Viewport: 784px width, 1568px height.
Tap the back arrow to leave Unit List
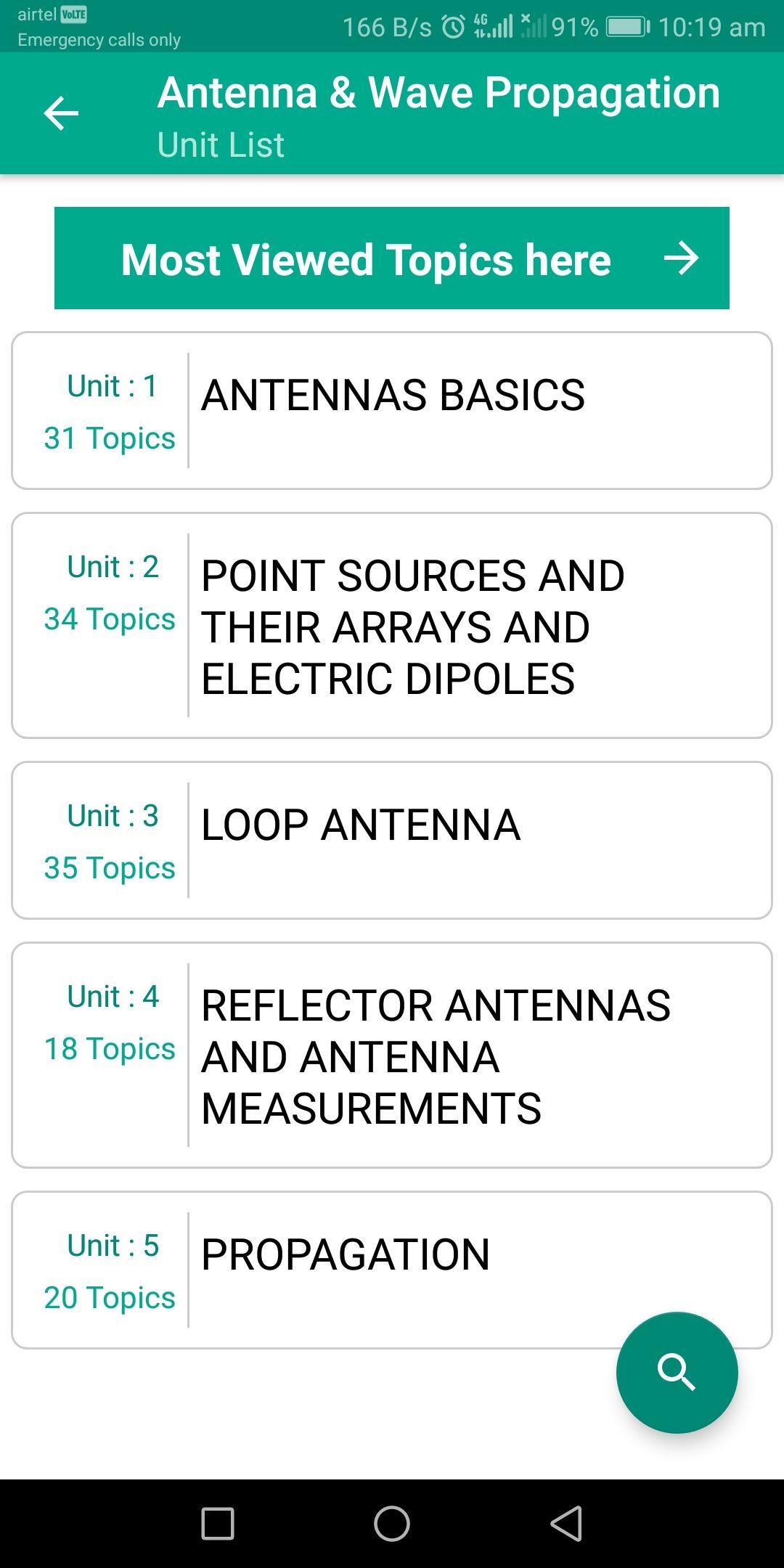coord(62,113)
